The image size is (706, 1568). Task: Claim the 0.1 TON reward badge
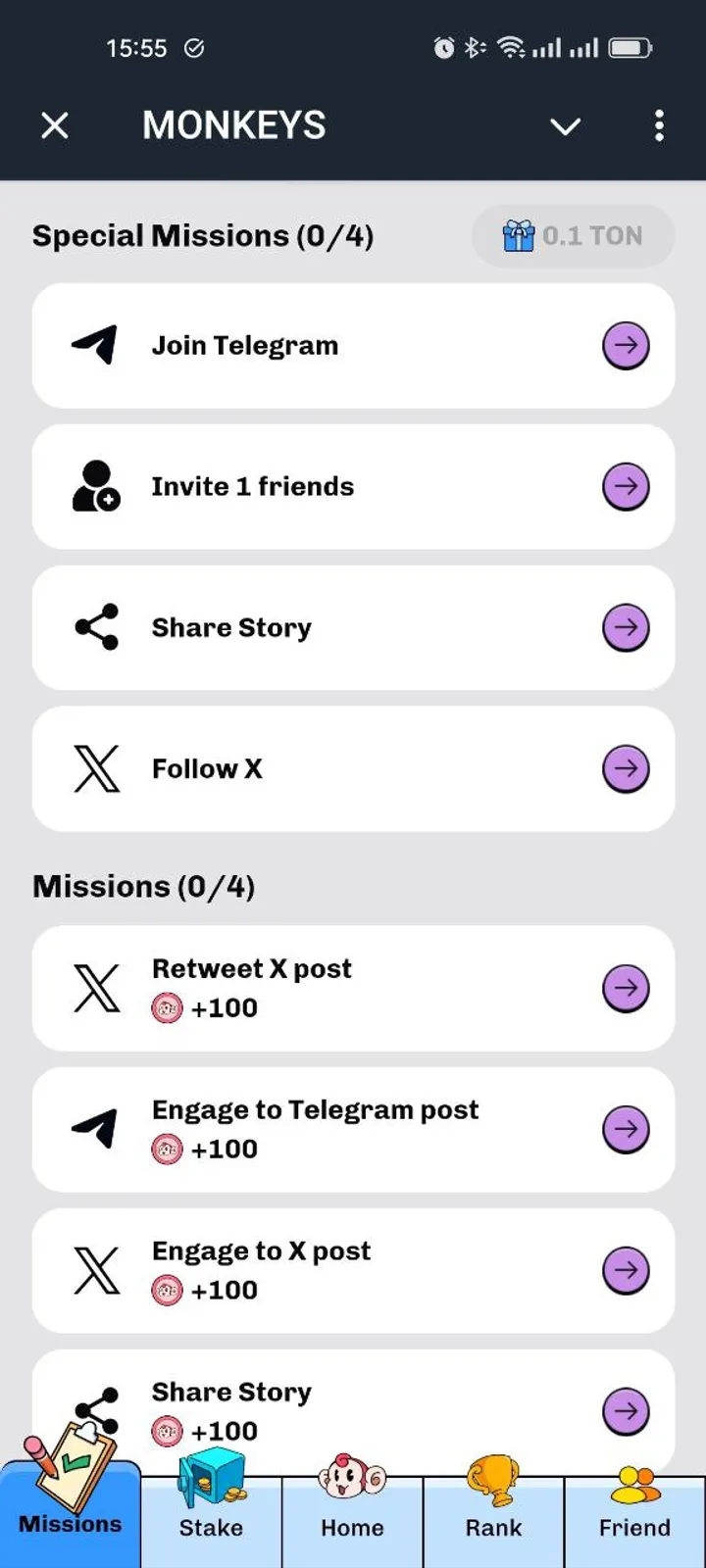(573, 235)
